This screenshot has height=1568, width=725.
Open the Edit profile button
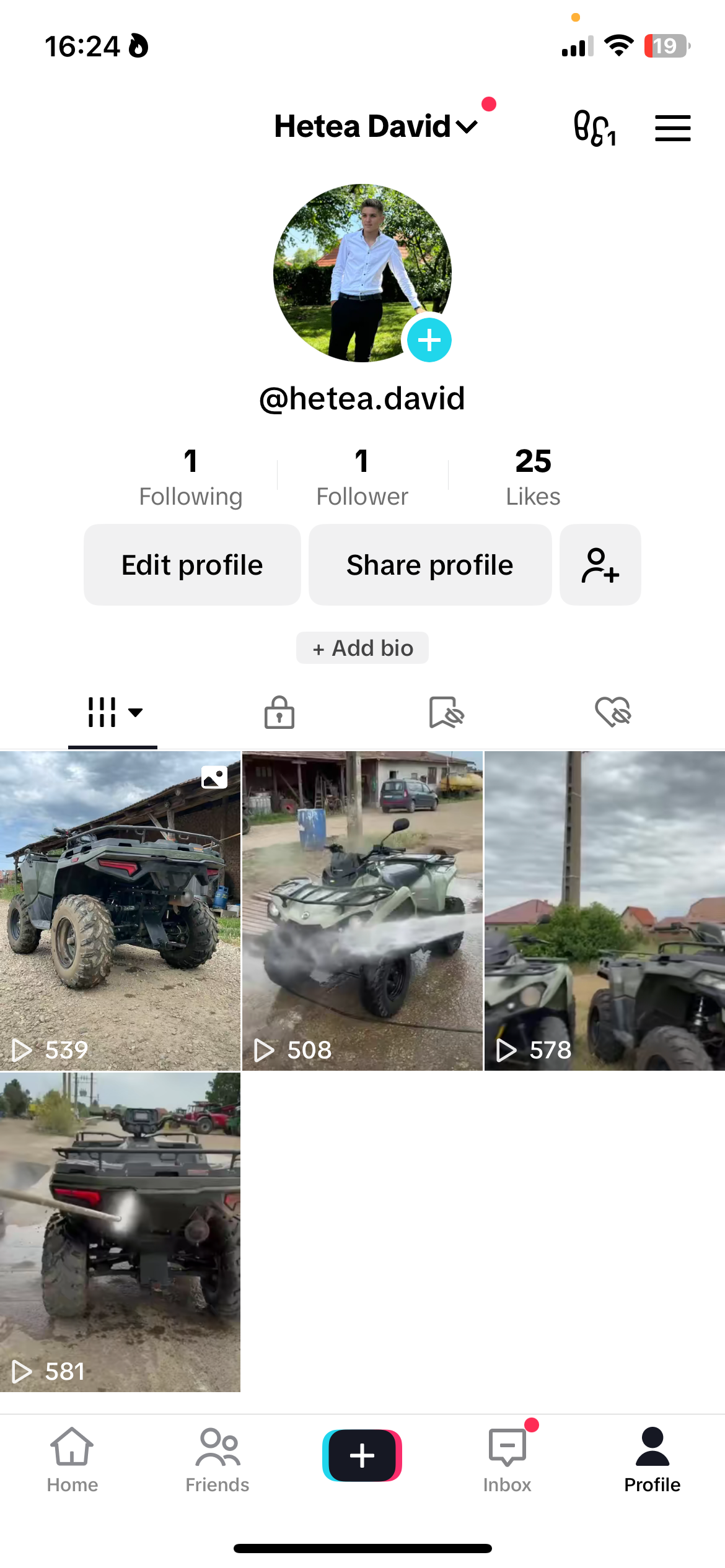[192, 565]
